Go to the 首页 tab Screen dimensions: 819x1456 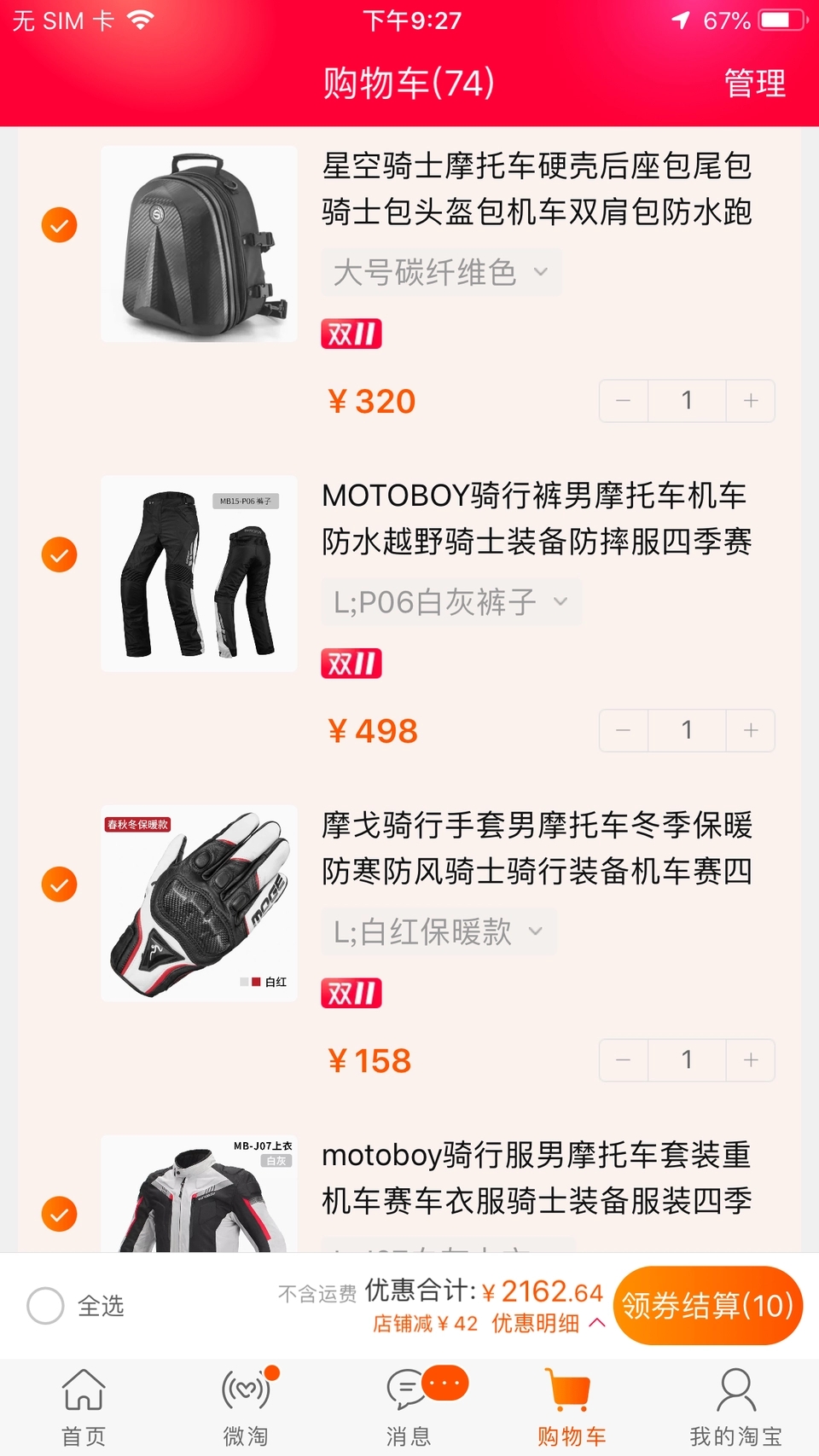click(x=84, y=1407)
